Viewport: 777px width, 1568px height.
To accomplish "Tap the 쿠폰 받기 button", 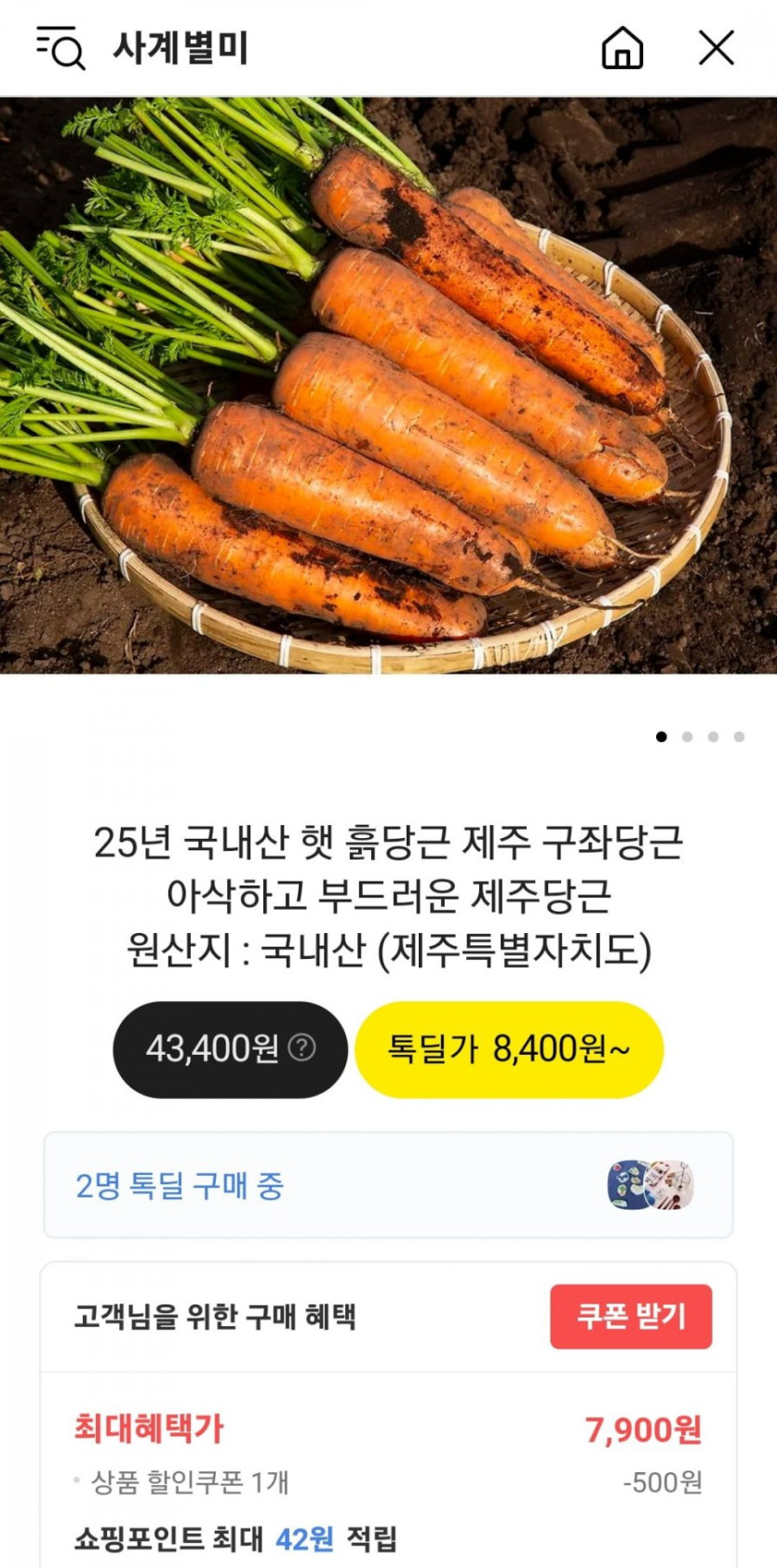I will [631, 1317].
